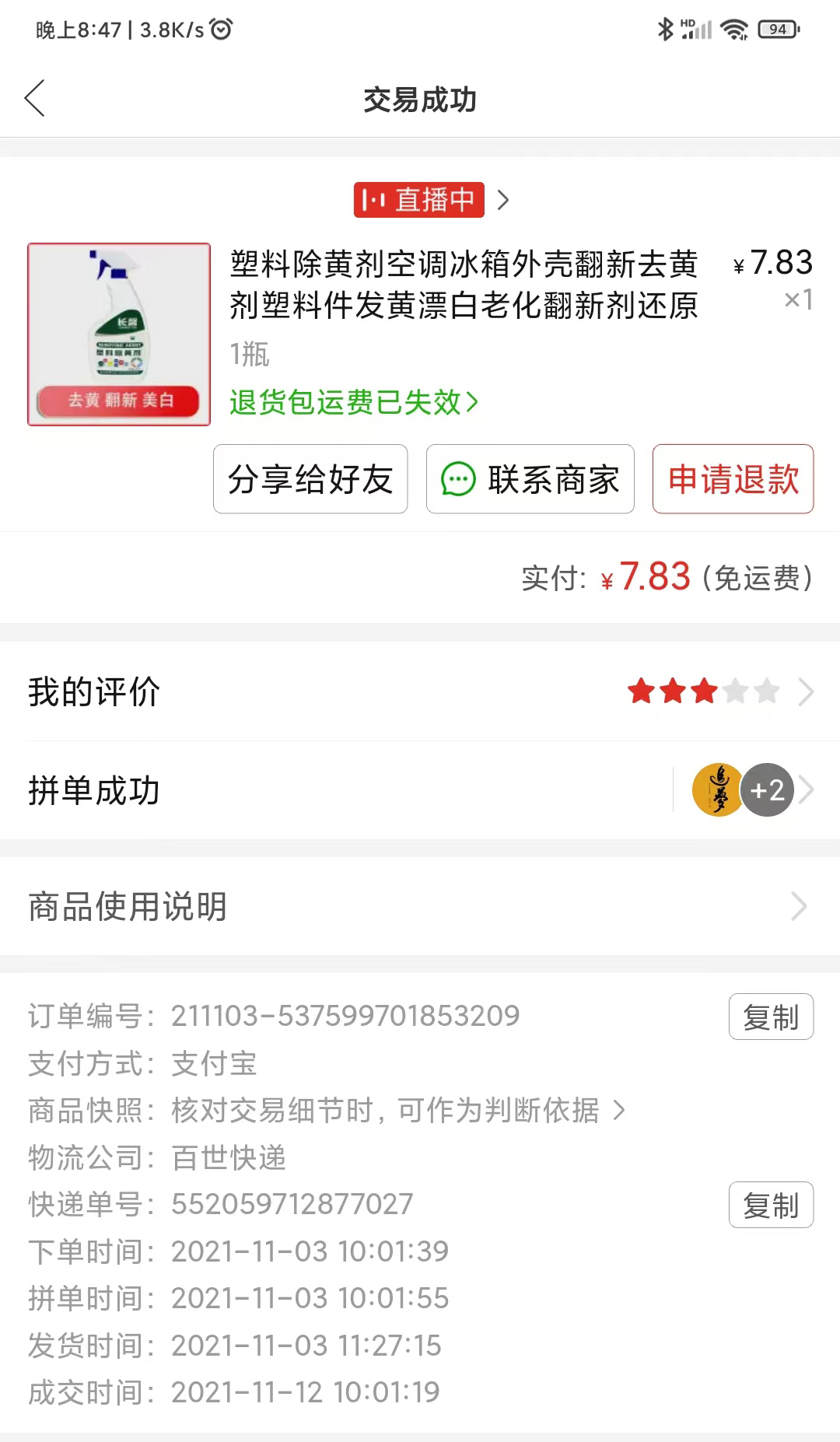Open the 追夢 group member avatar
Viewport: 840px width, 1442px height.
pyautogui.click(x=716, y=790)
